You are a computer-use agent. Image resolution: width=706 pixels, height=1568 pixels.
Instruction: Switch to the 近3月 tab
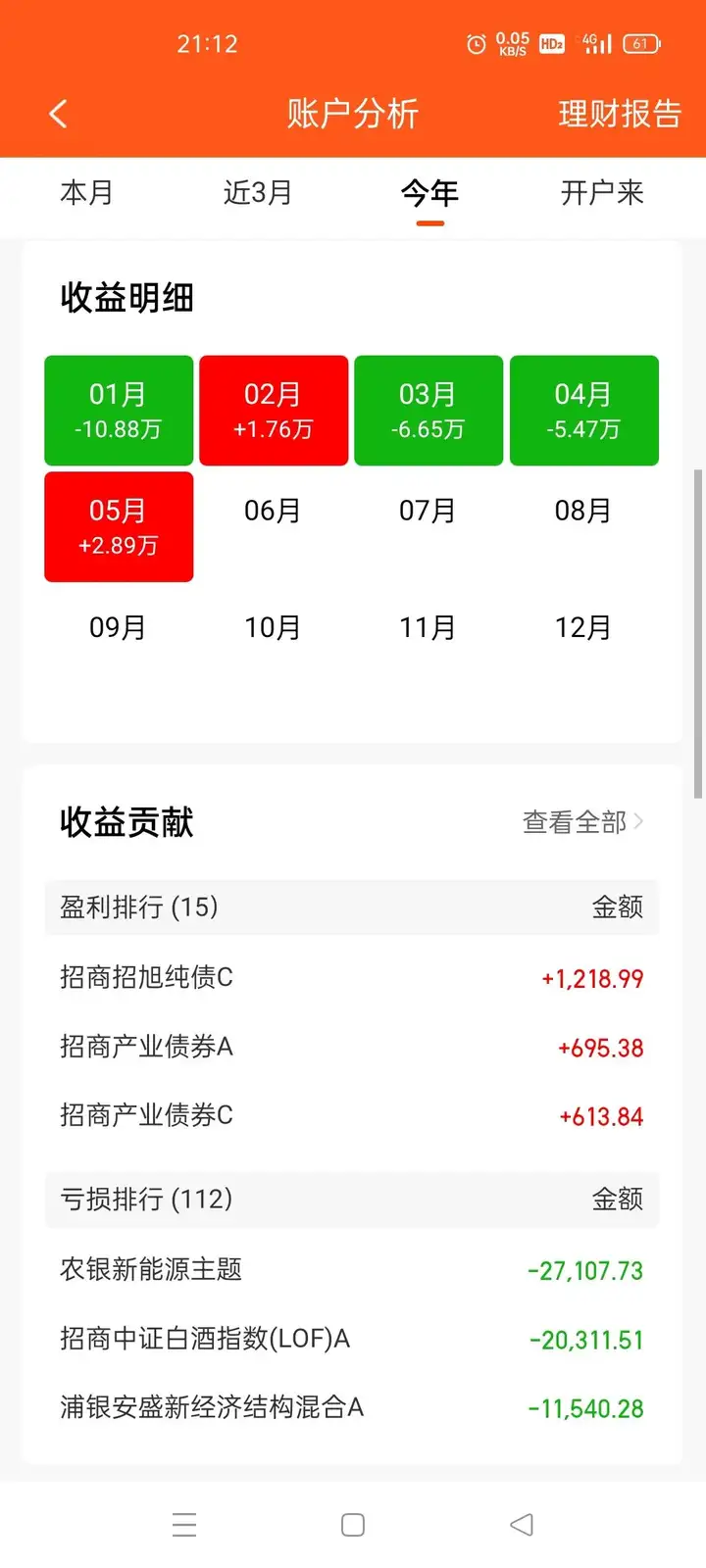pos(258,192)
